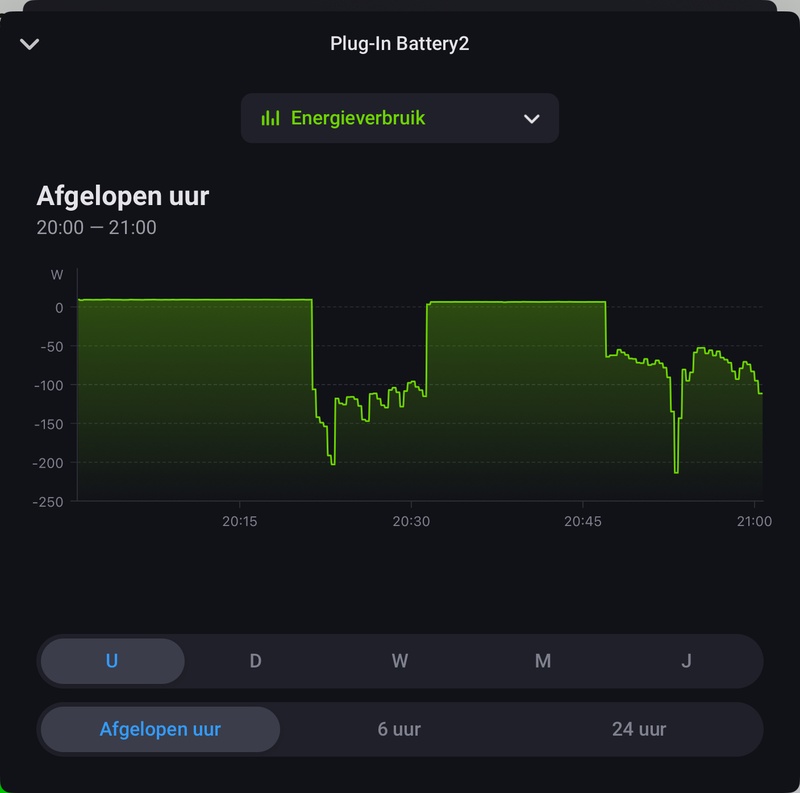Screen dimensions: 800x793
Task: Switch to the J year tab
Action: (686, 661)
